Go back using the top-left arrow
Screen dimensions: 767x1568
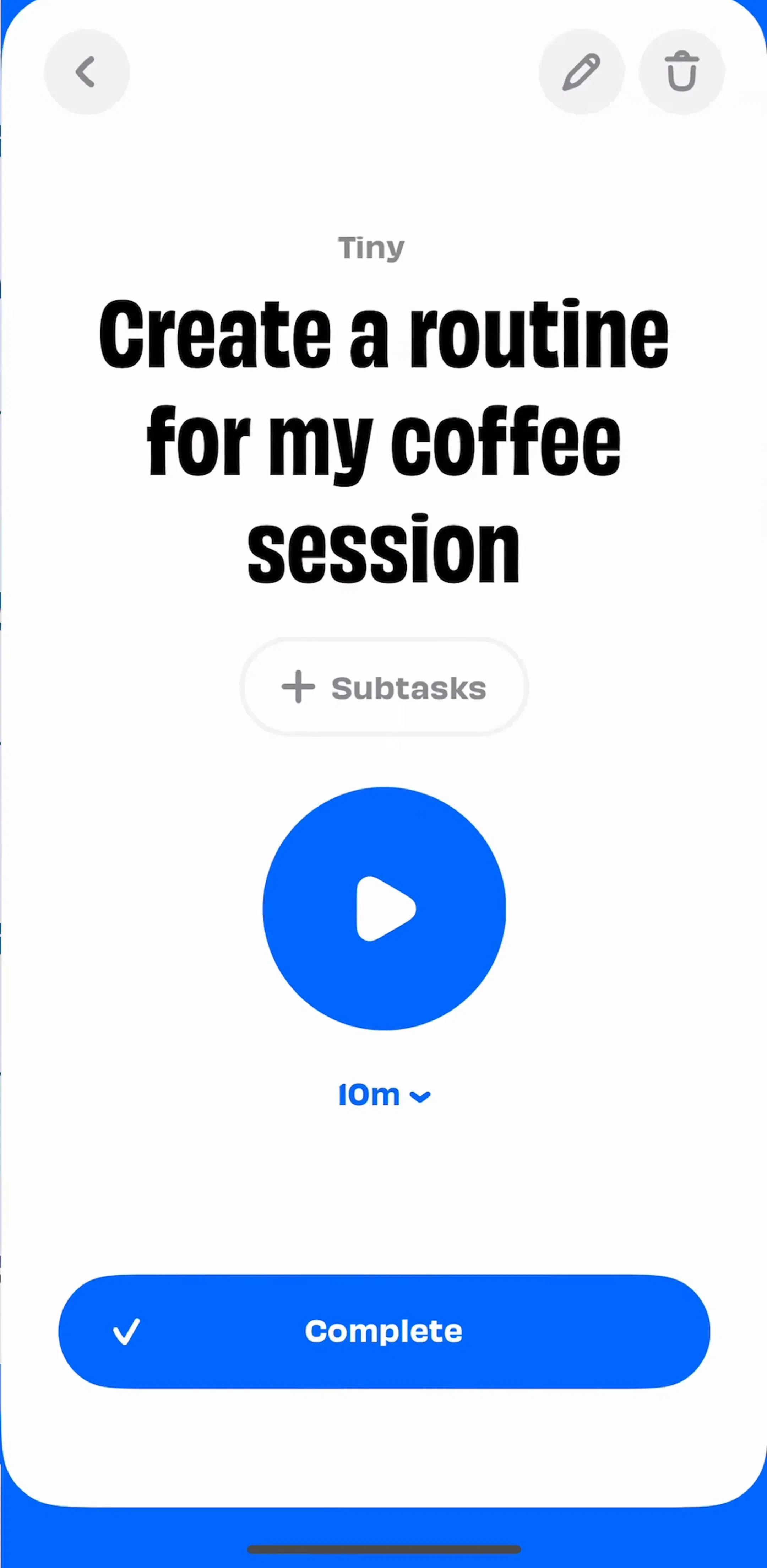click(x=86, y=72)
